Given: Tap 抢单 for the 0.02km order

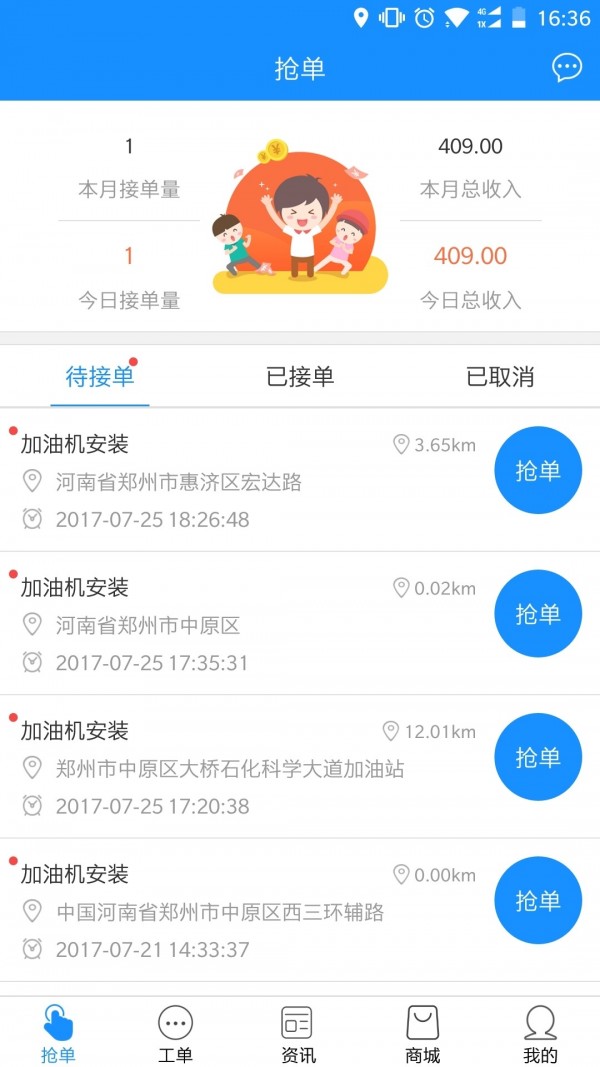Looking at the screenshot, I should [x=537, y=614].
